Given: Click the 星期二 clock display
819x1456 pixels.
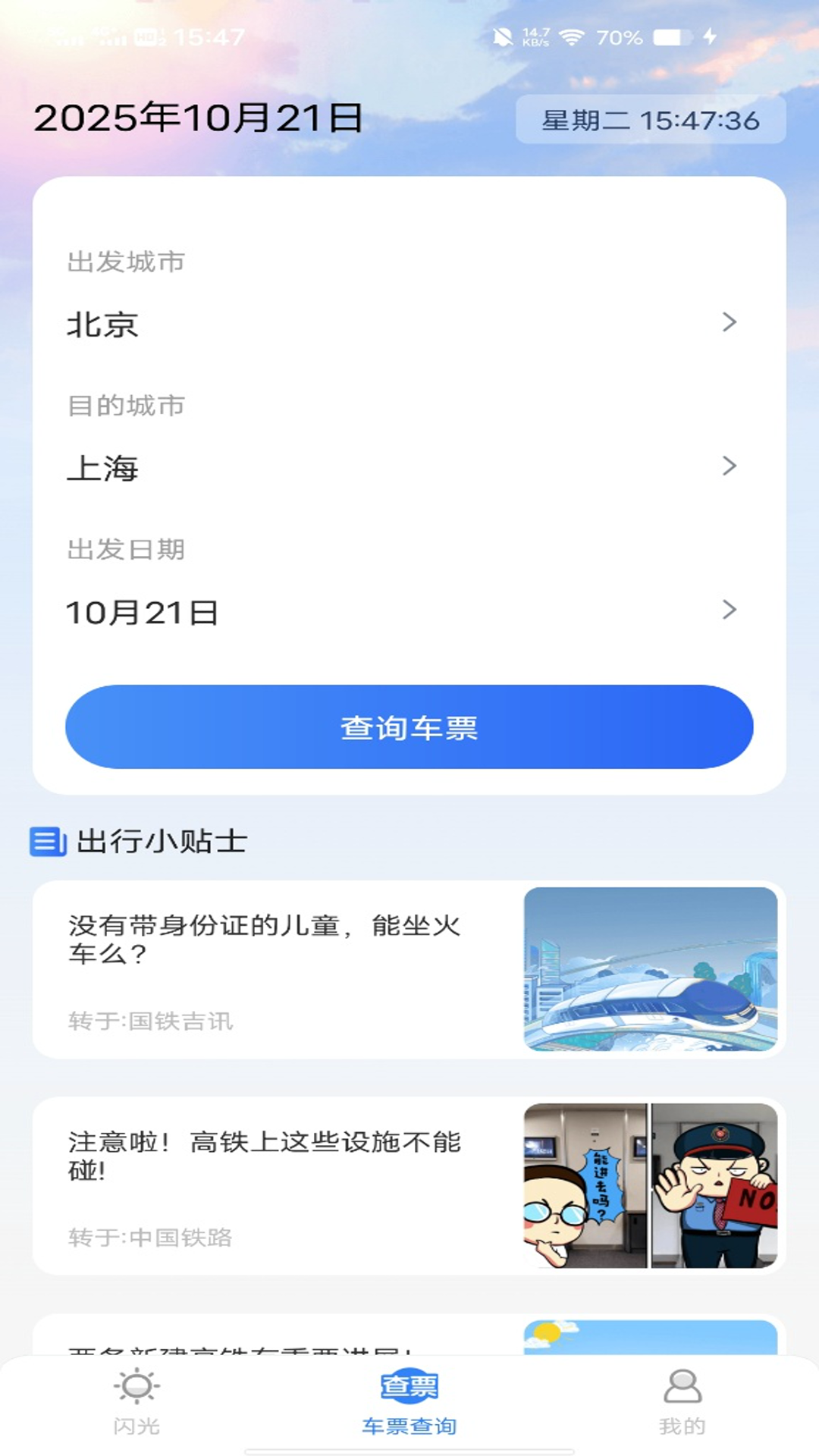Looking at the screenshot, I should point(651,120).
